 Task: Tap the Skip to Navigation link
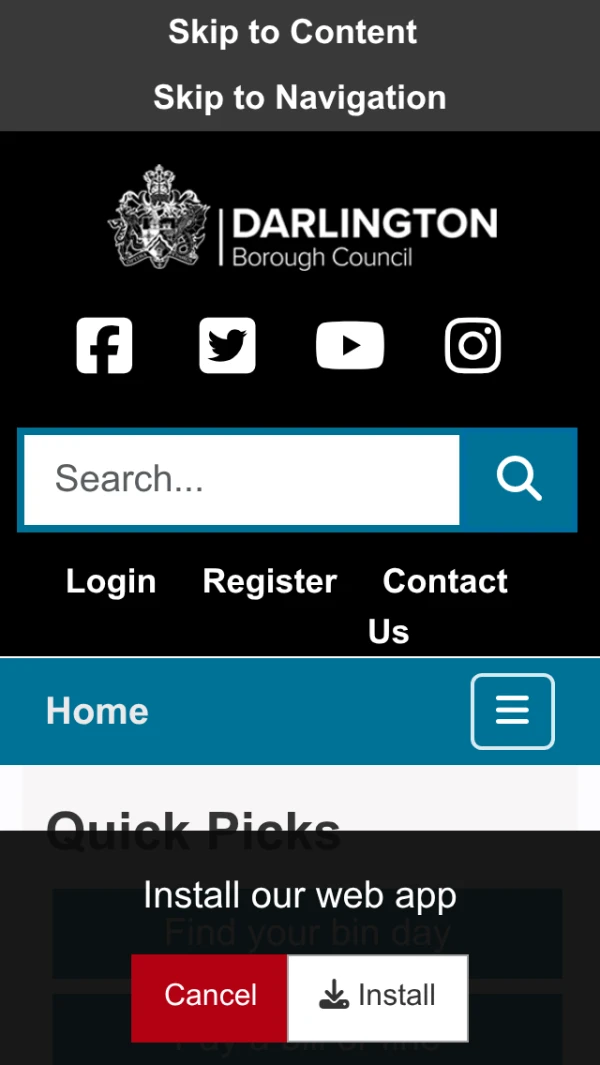[x=299, y=98]
